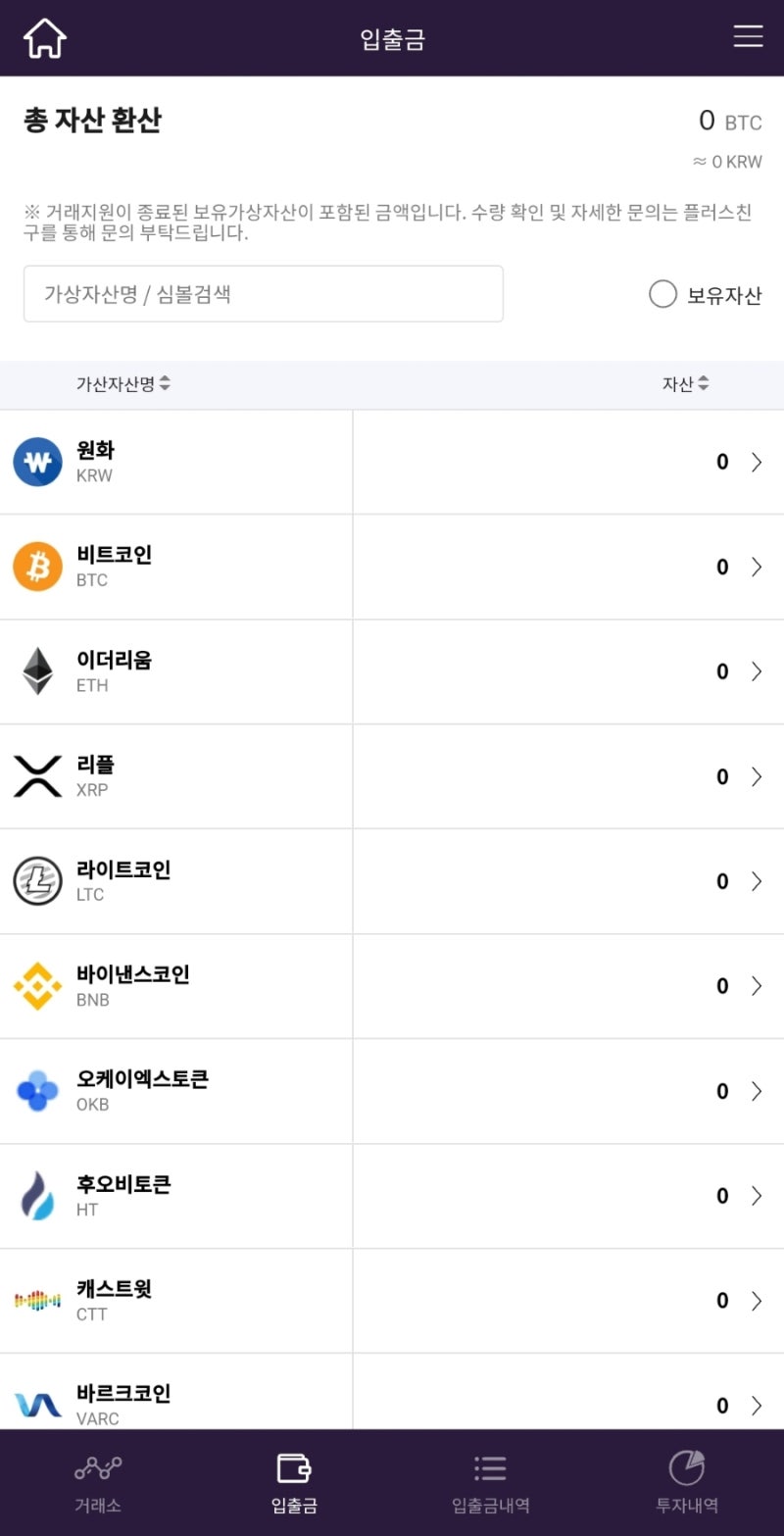Select the Ripple XRP icon
Image resolution: width=784 pixels, height=1536 pixels.
37,775
